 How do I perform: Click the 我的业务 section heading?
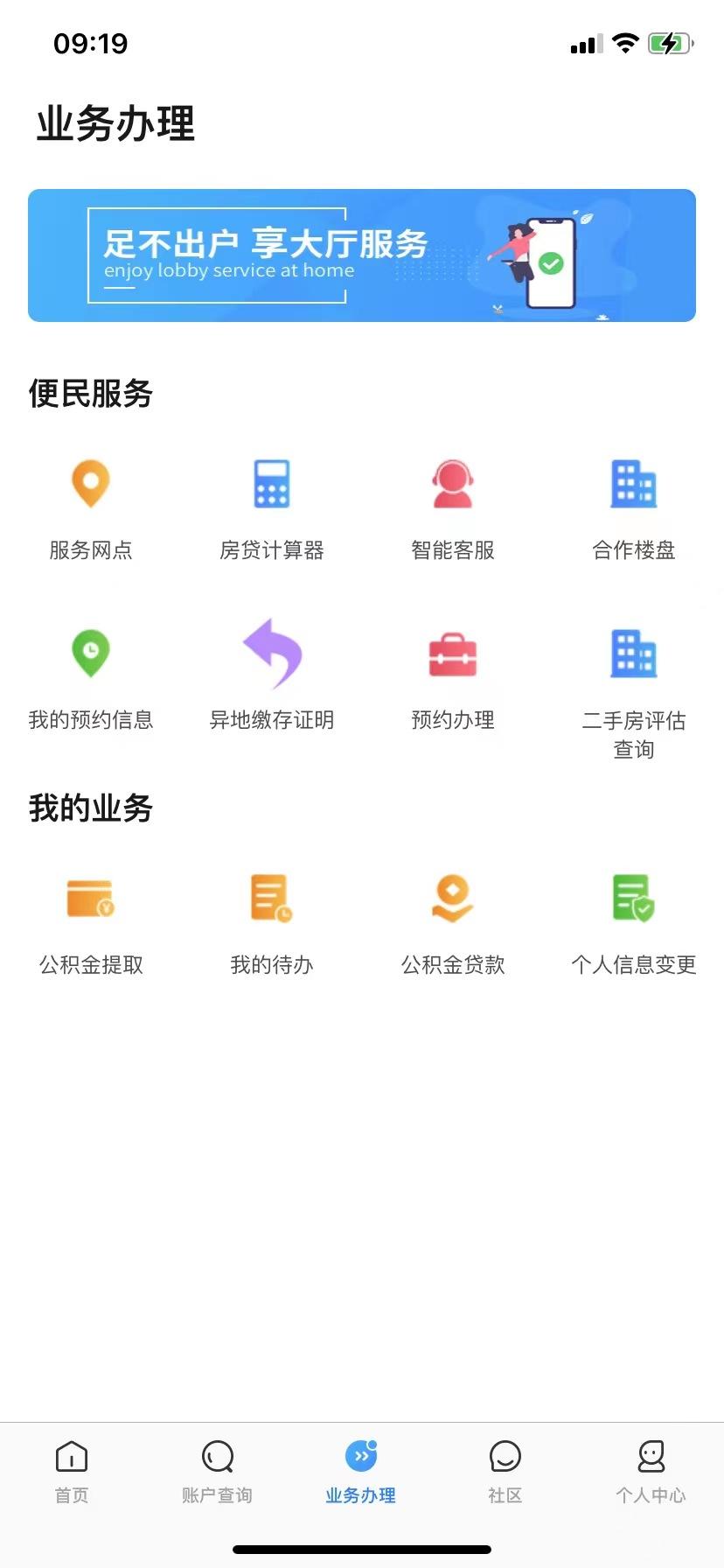[x=90, y=809]
